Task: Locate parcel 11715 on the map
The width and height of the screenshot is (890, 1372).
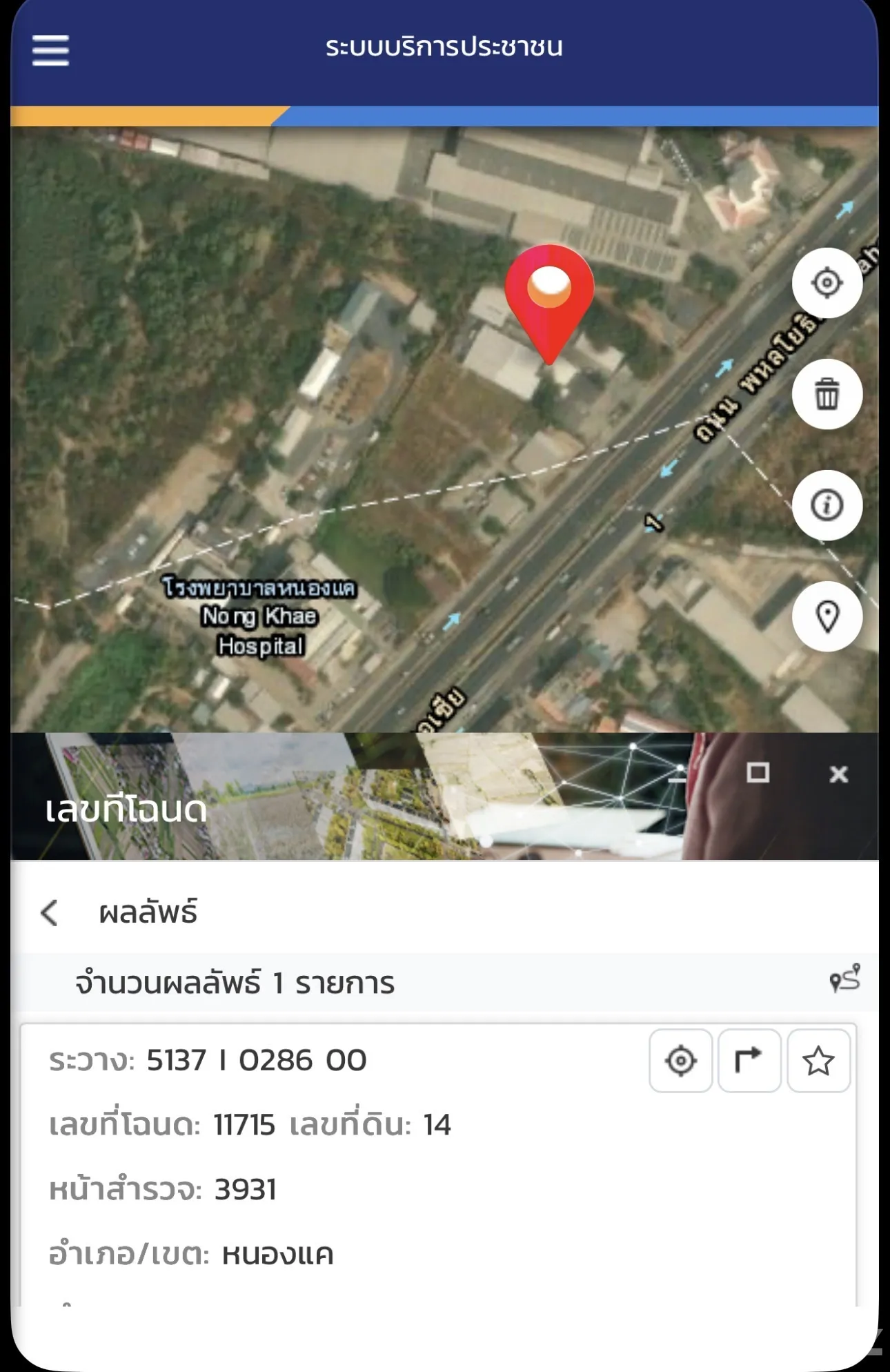Action: [x=681, y=1061]
